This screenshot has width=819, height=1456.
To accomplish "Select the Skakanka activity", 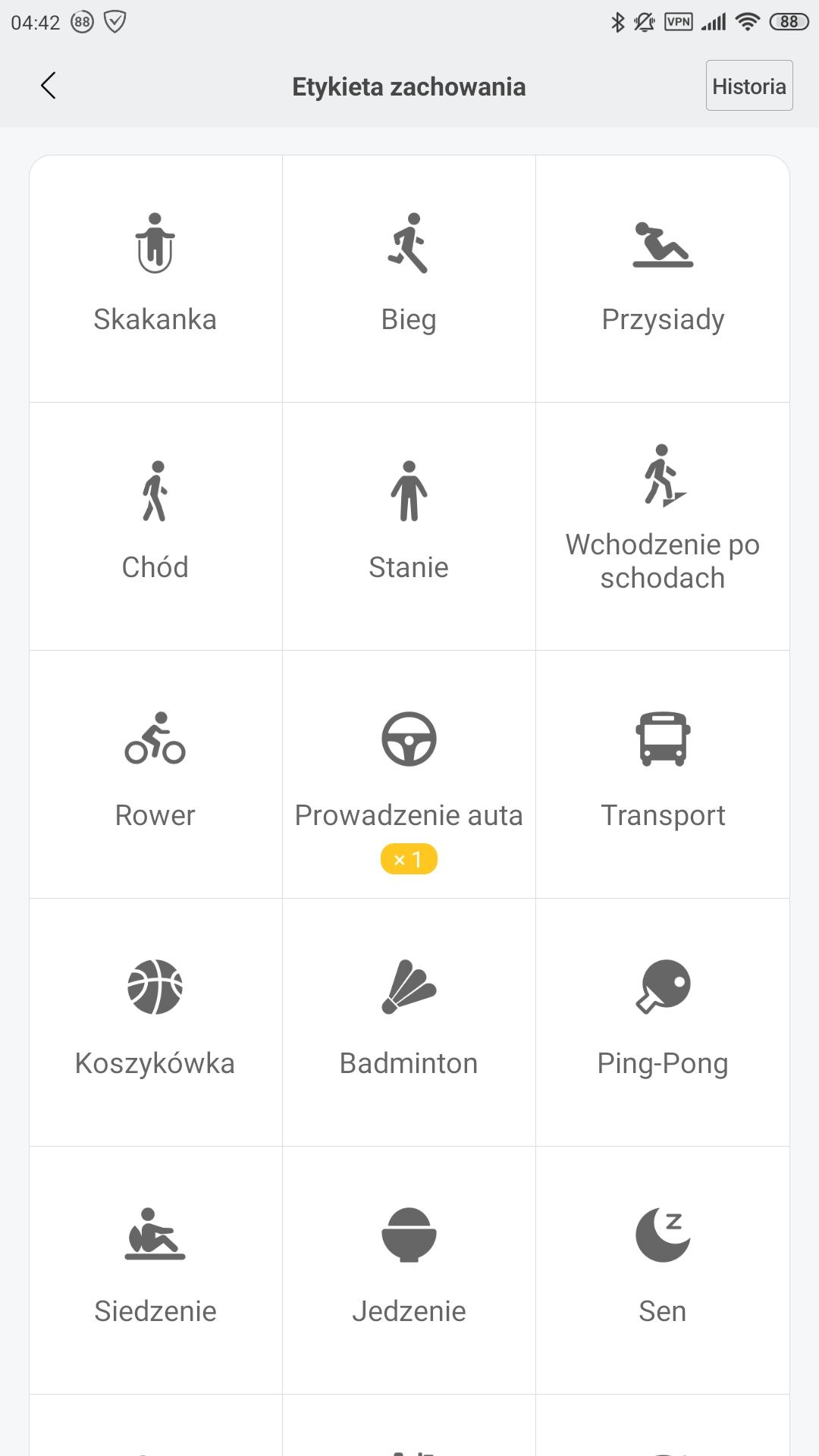I will pos(155,278).
